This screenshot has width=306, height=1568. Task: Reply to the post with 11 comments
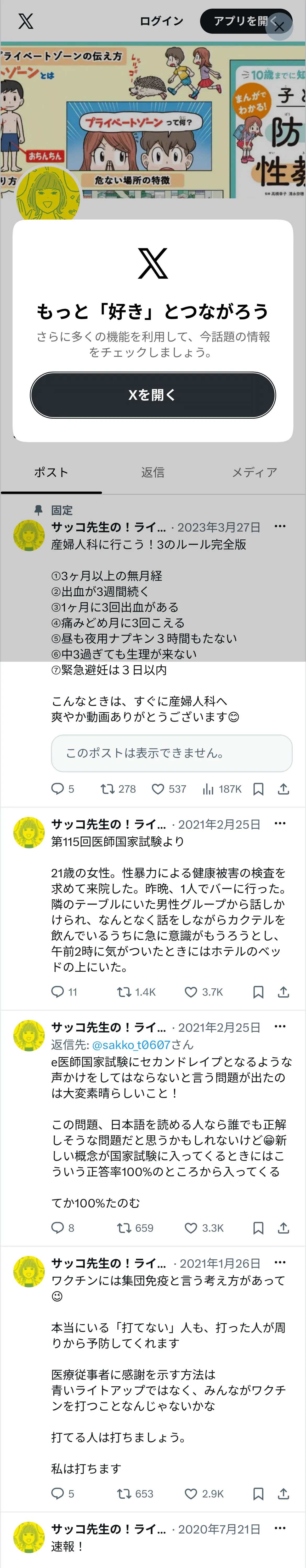tap(64, 992)
